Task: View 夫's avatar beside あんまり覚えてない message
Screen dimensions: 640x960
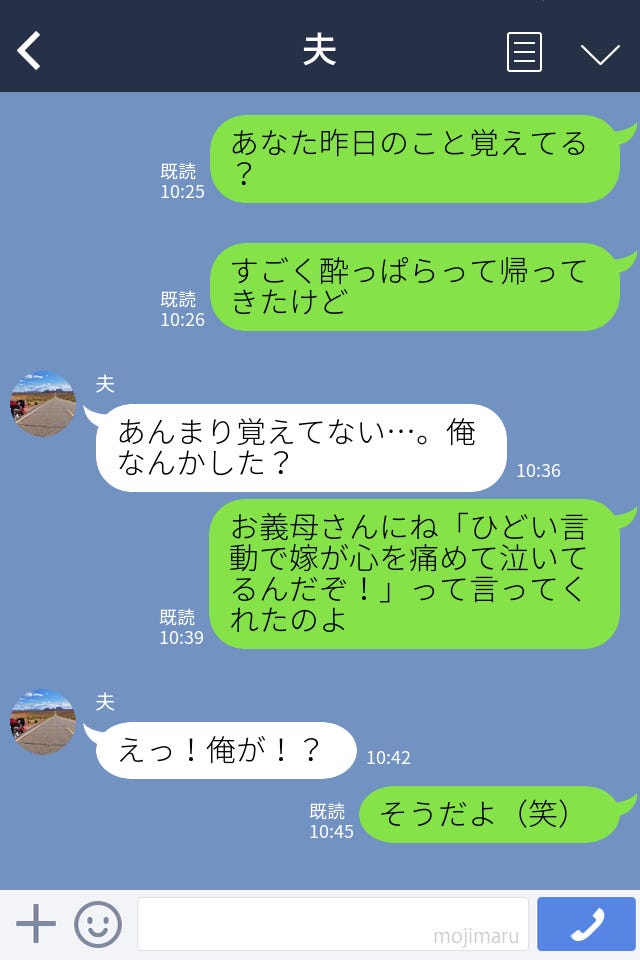Action: pos(43,404)
